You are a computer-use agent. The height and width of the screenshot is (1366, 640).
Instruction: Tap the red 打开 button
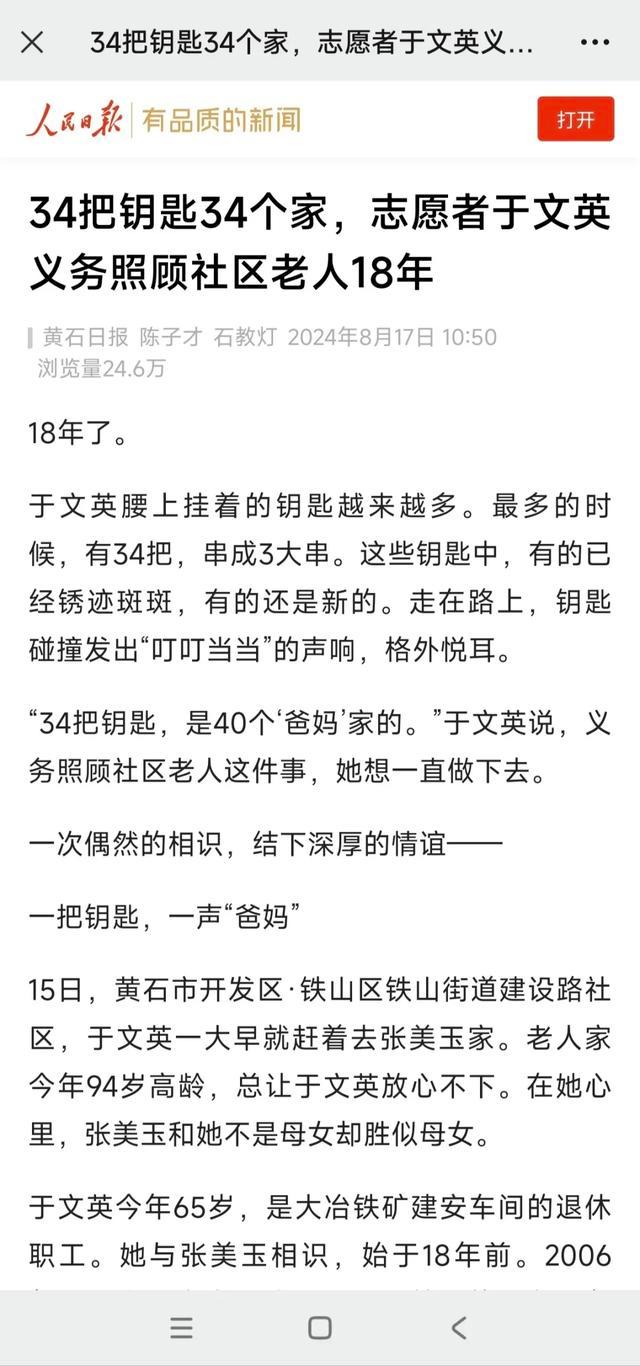click(x=575, y=119)
